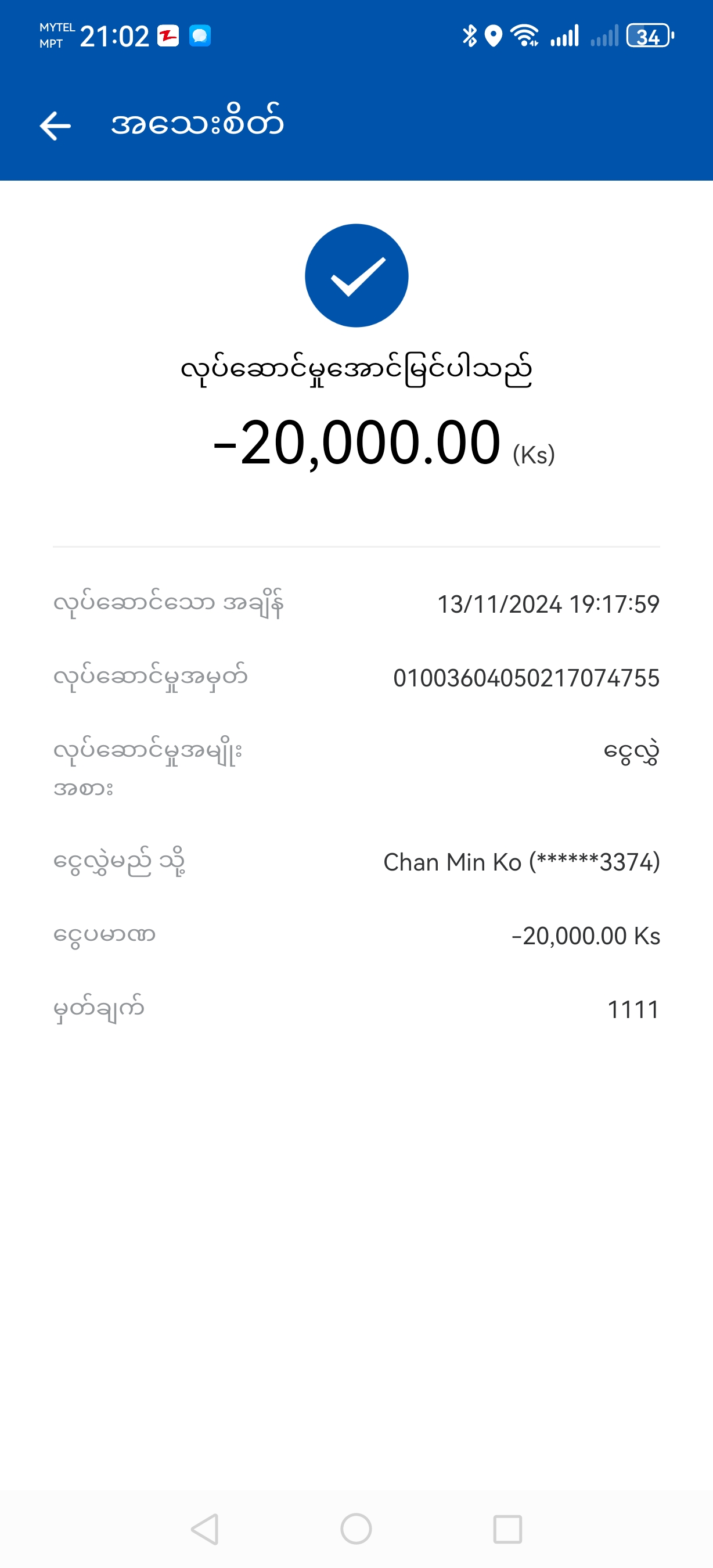
Task: Open the recent apps view
Action: coord(507,1529)
